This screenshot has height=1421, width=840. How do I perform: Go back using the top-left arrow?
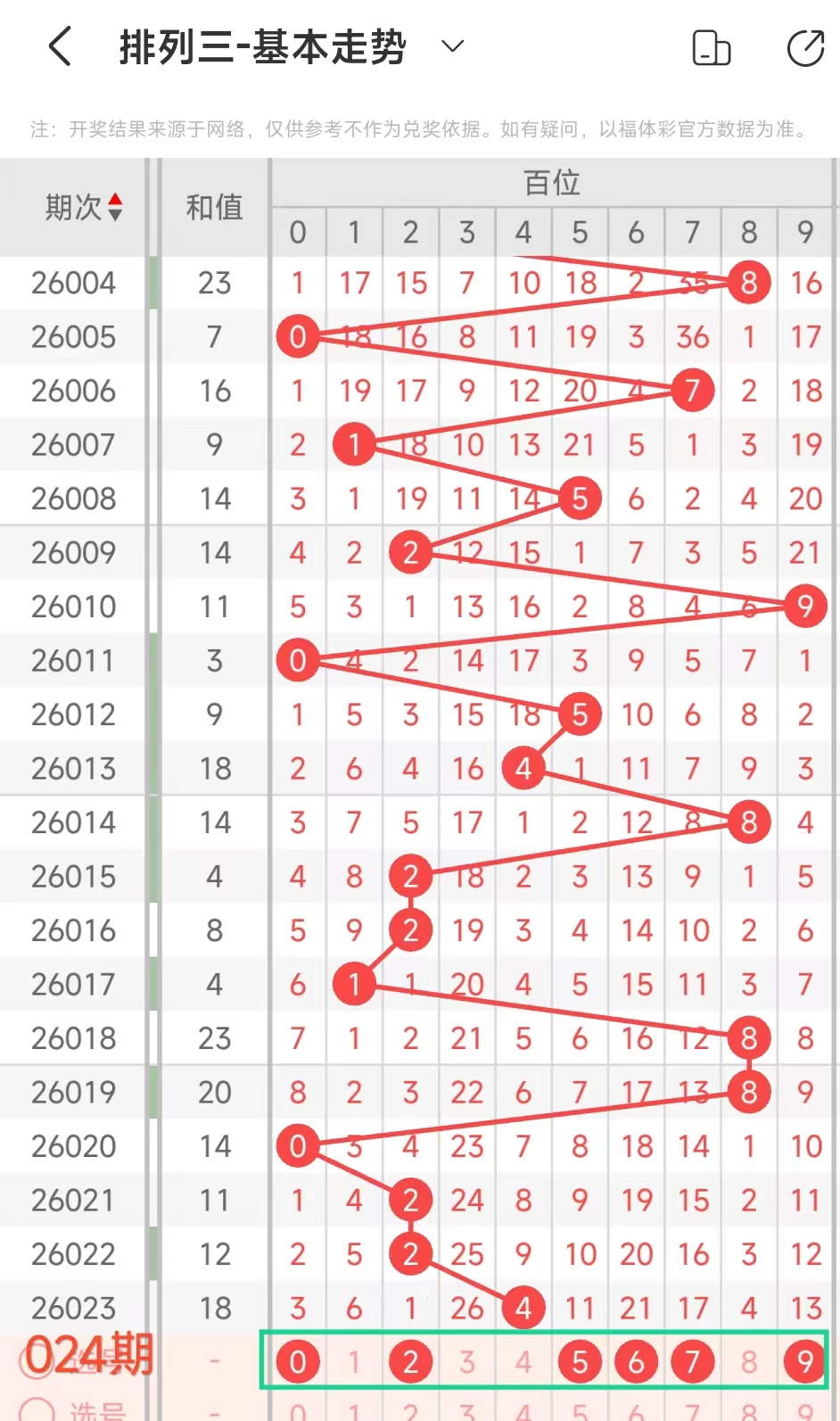[60, 46]
